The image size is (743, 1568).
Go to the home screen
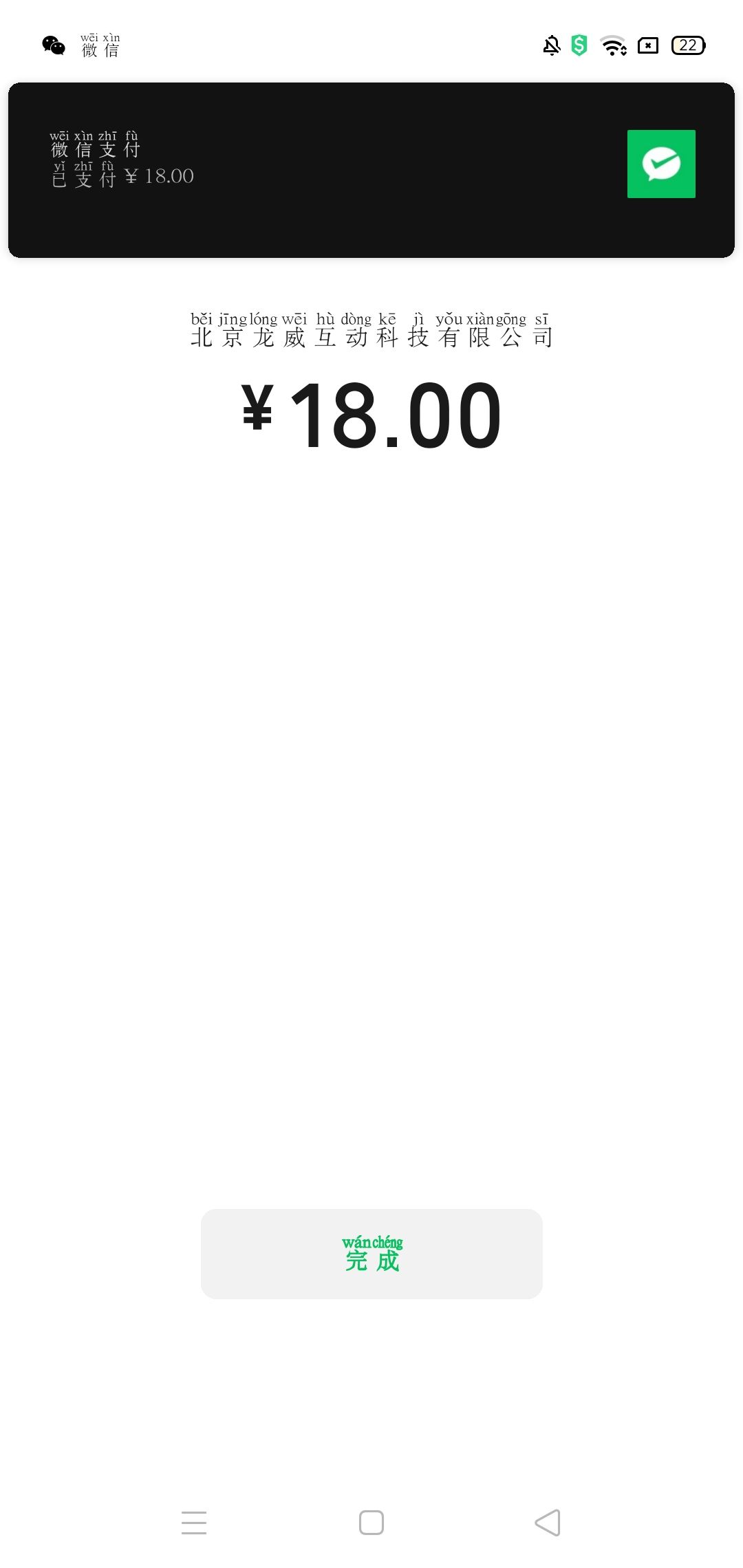(371, 1523)
